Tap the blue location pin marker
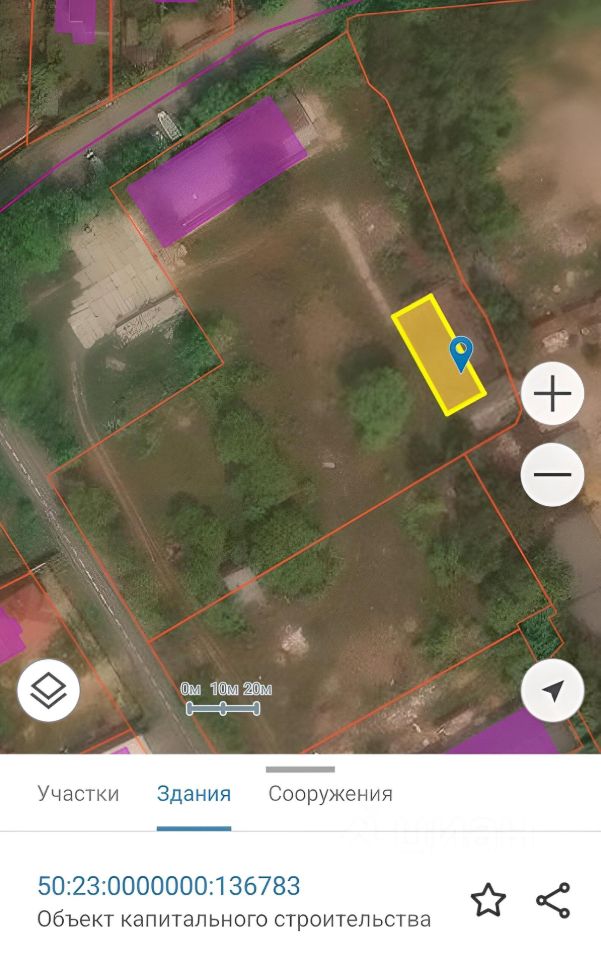The width and height of the screenshot is (601, 960). [x=461, y=353]
